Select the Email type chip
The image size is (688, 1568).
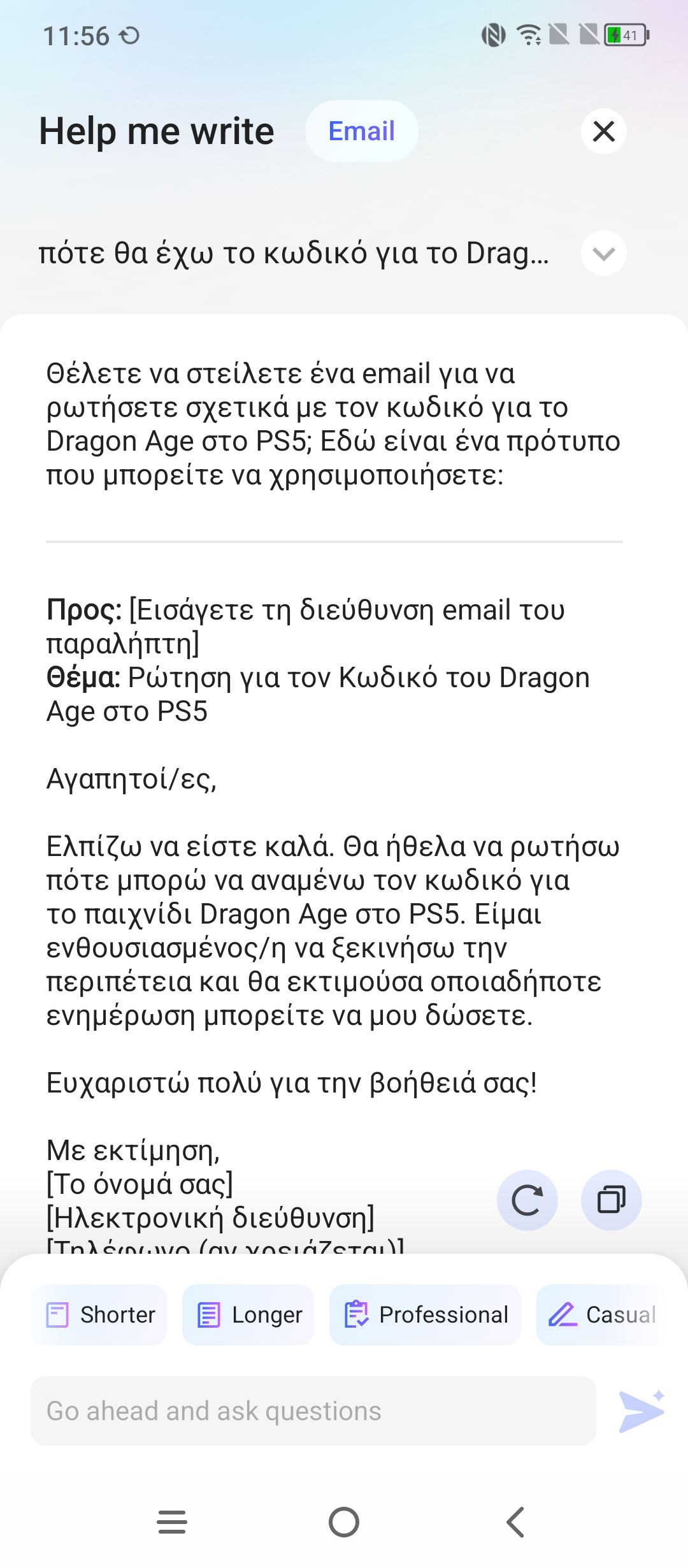[x=361, y=131]
